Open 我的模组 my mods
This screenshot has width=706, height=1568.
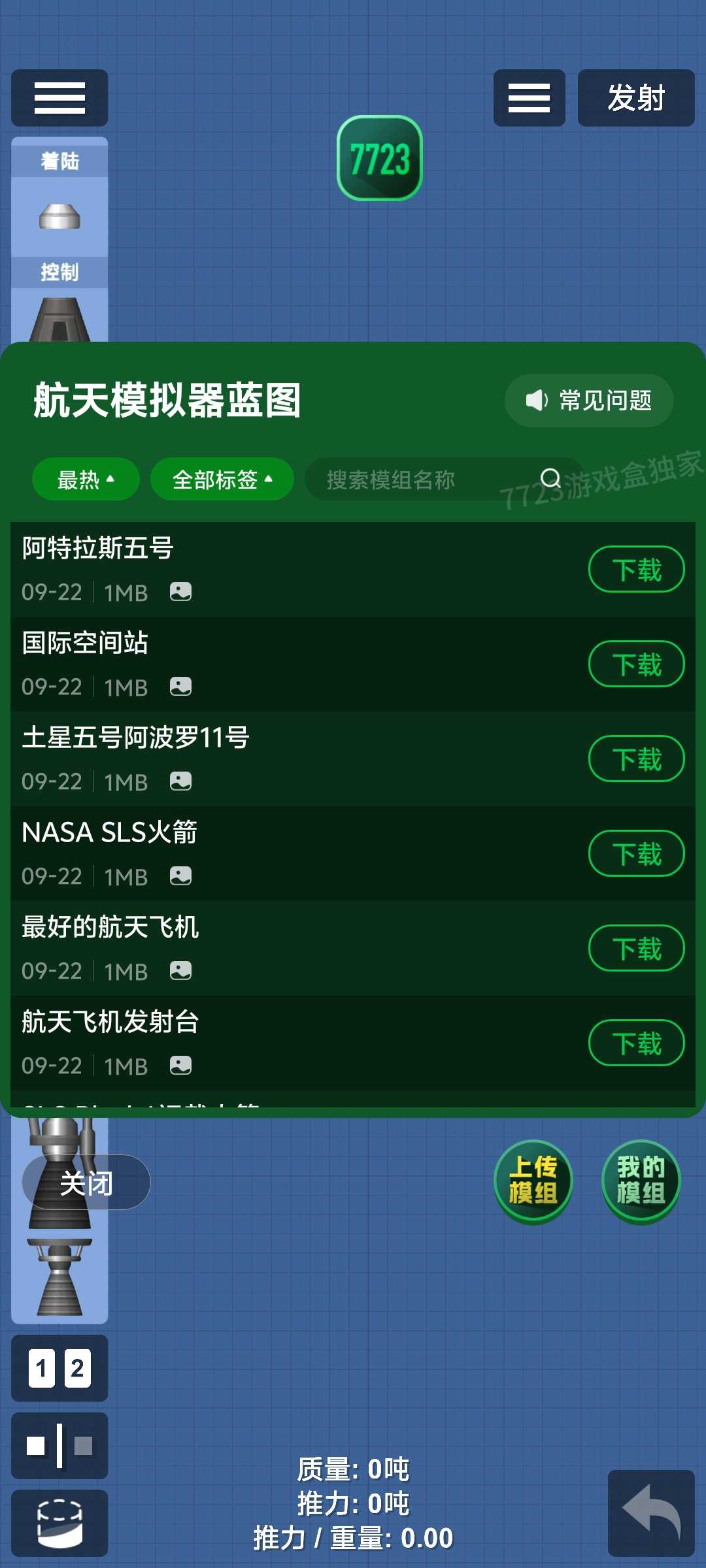pyautogui.click(x=641, y=1181)
